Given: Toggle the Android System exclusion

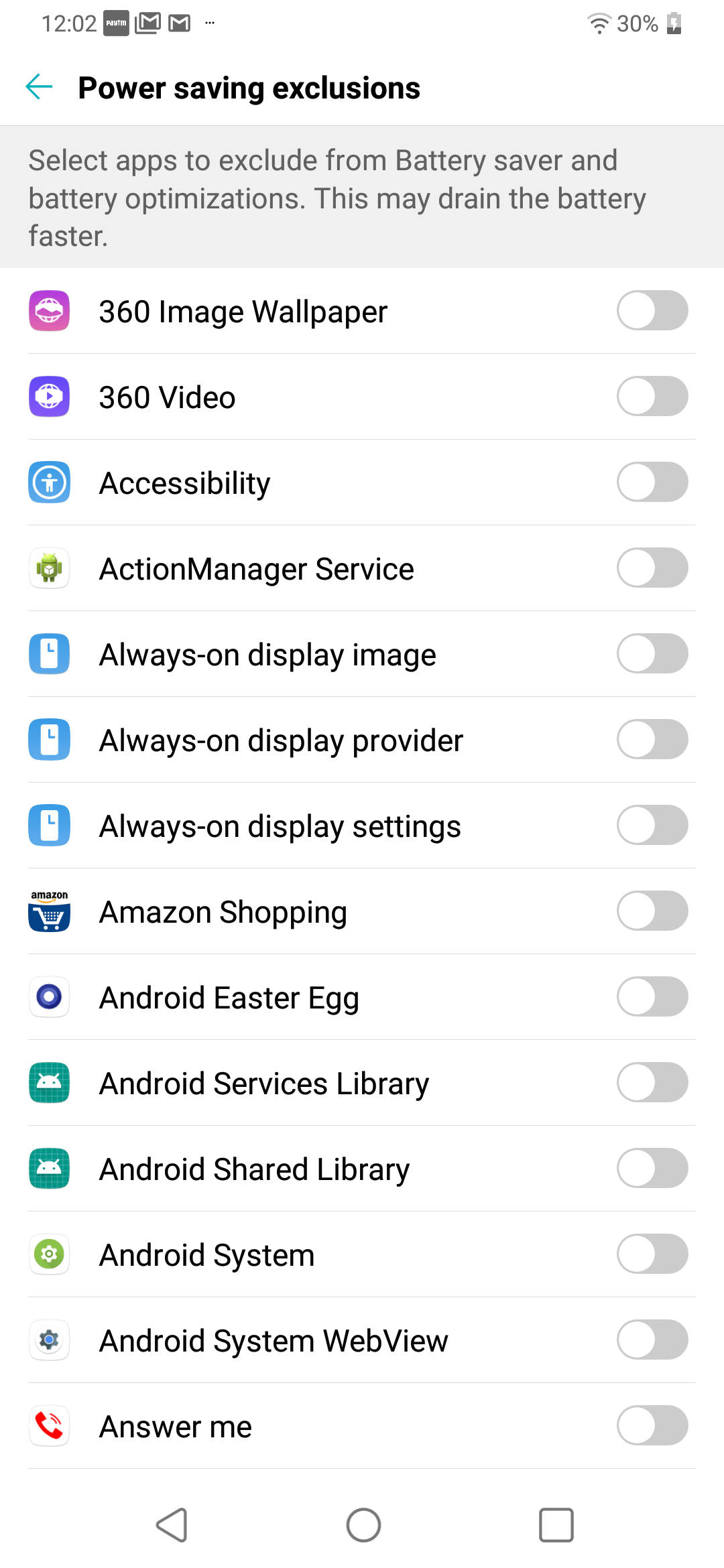Looking at the screenshot, I should click(652, 1254).
